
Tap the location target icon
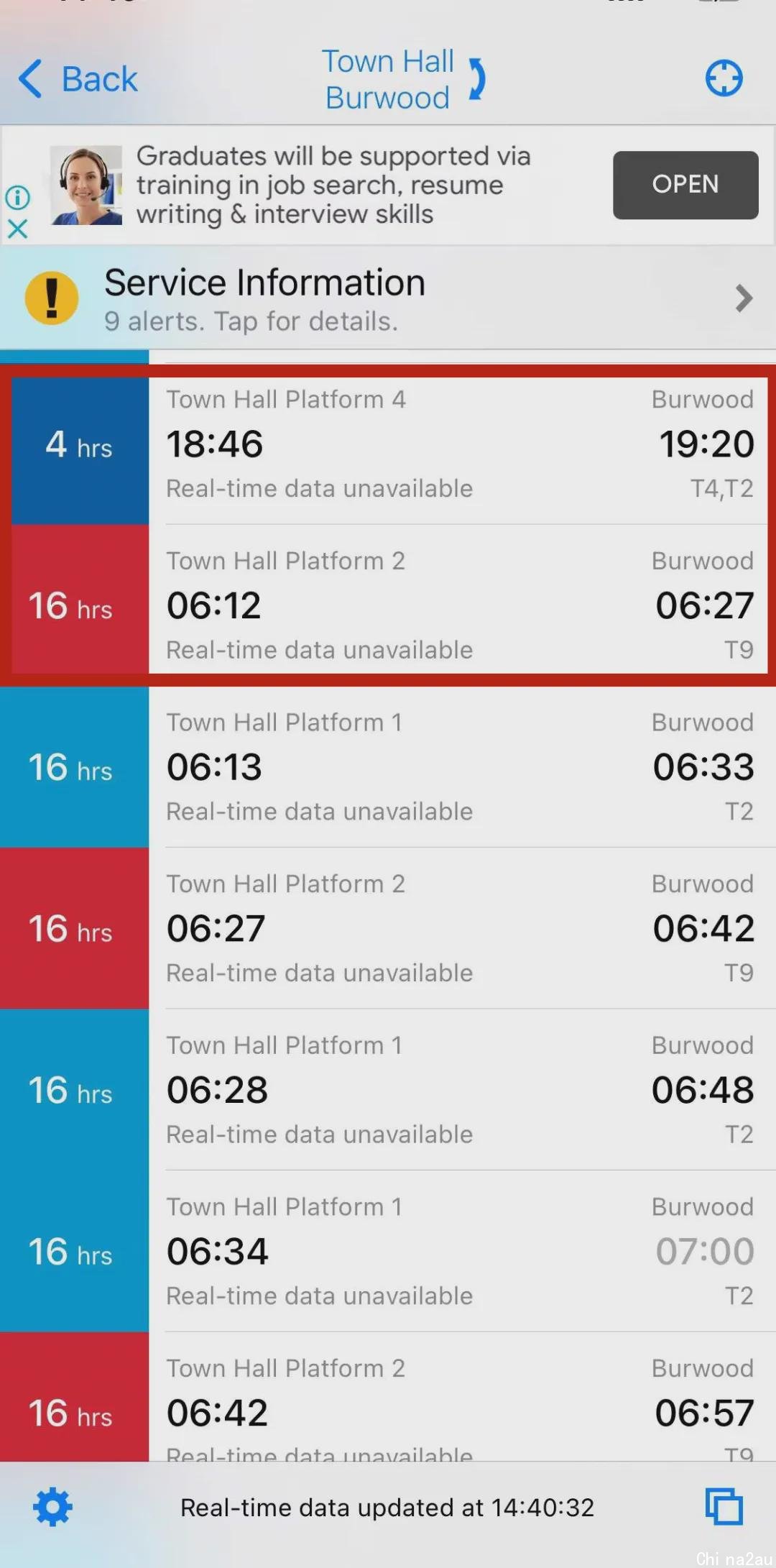pos(724,78)
